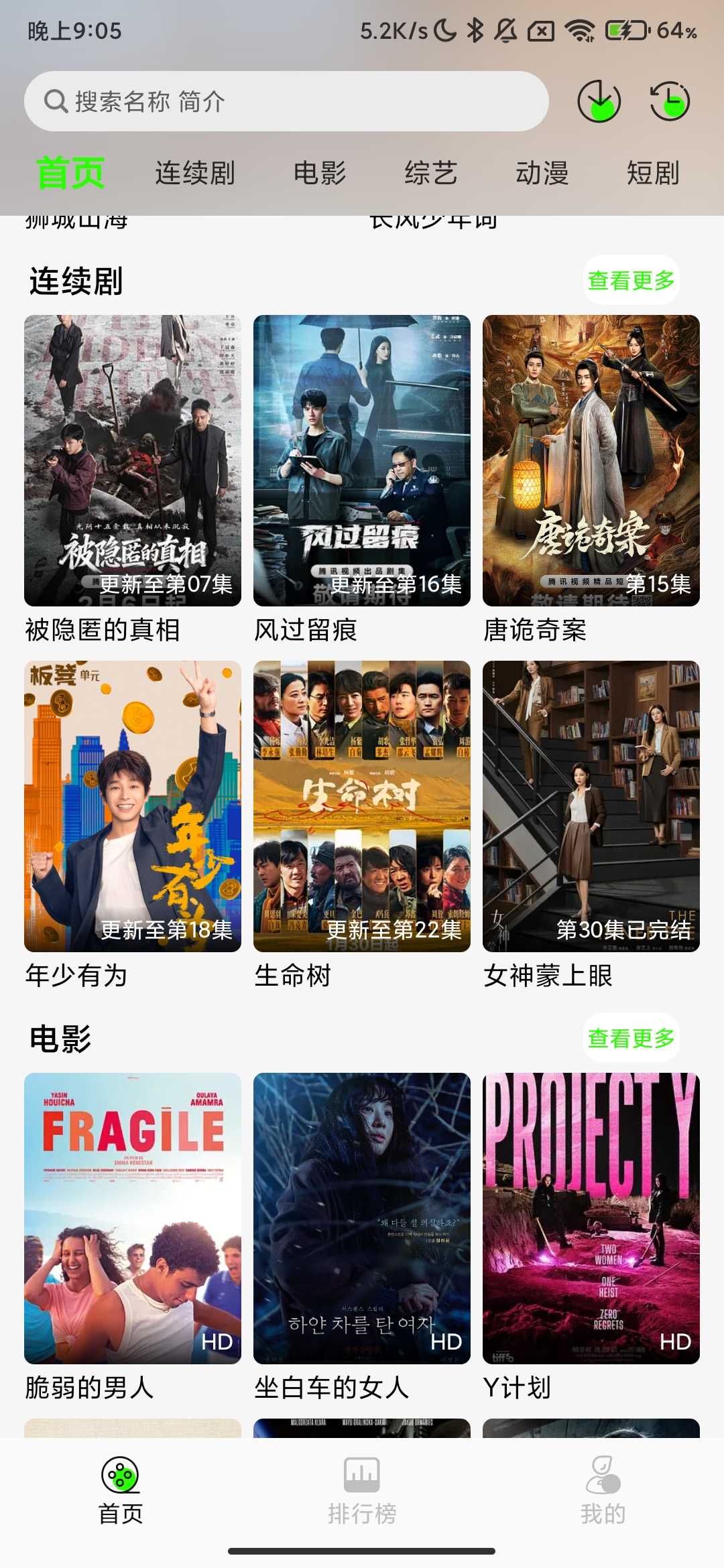Switch to the 短剧 top tab
The height and width of the screenshot is (1568, 724).
(x=653, y=173)
